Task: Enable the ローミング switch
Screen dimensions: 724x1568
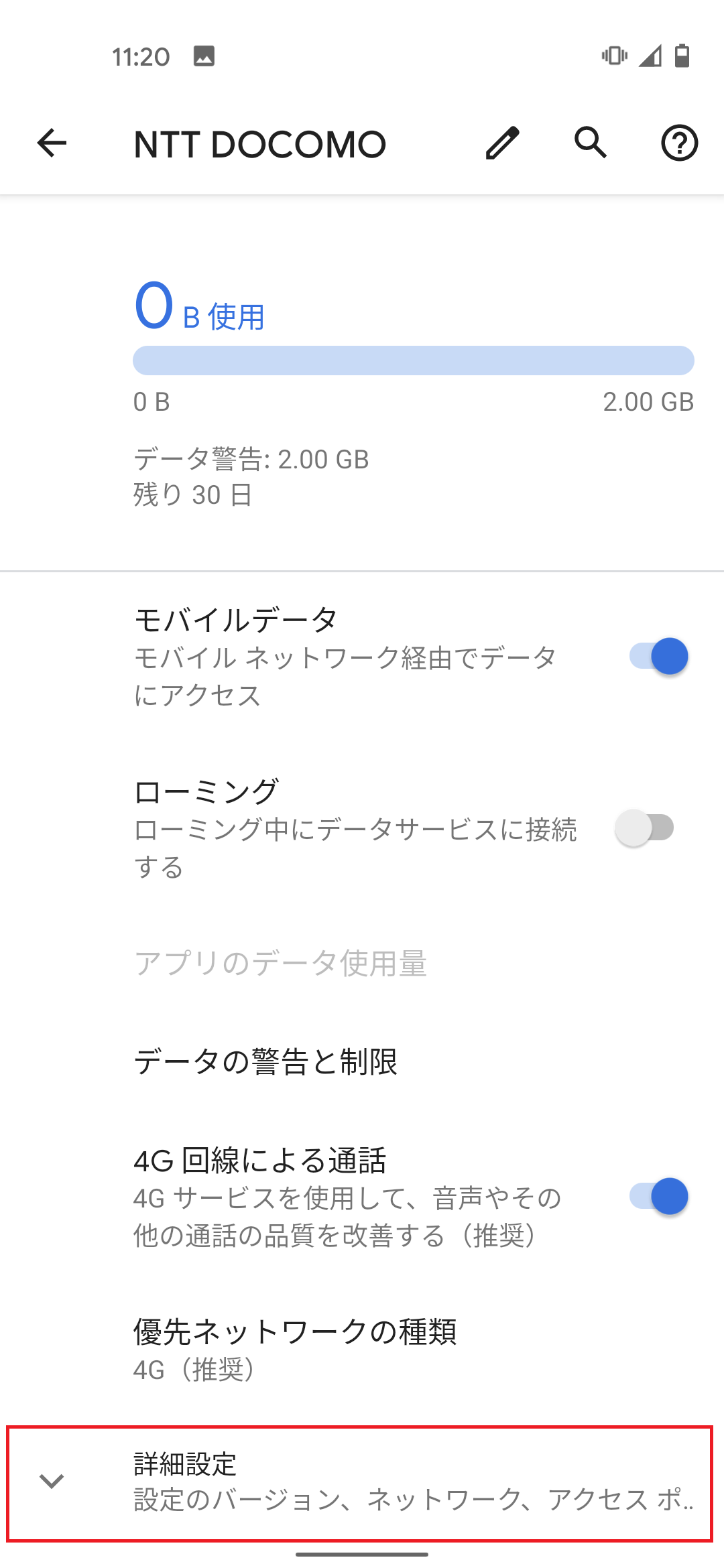Action: [x=645, y=829]
